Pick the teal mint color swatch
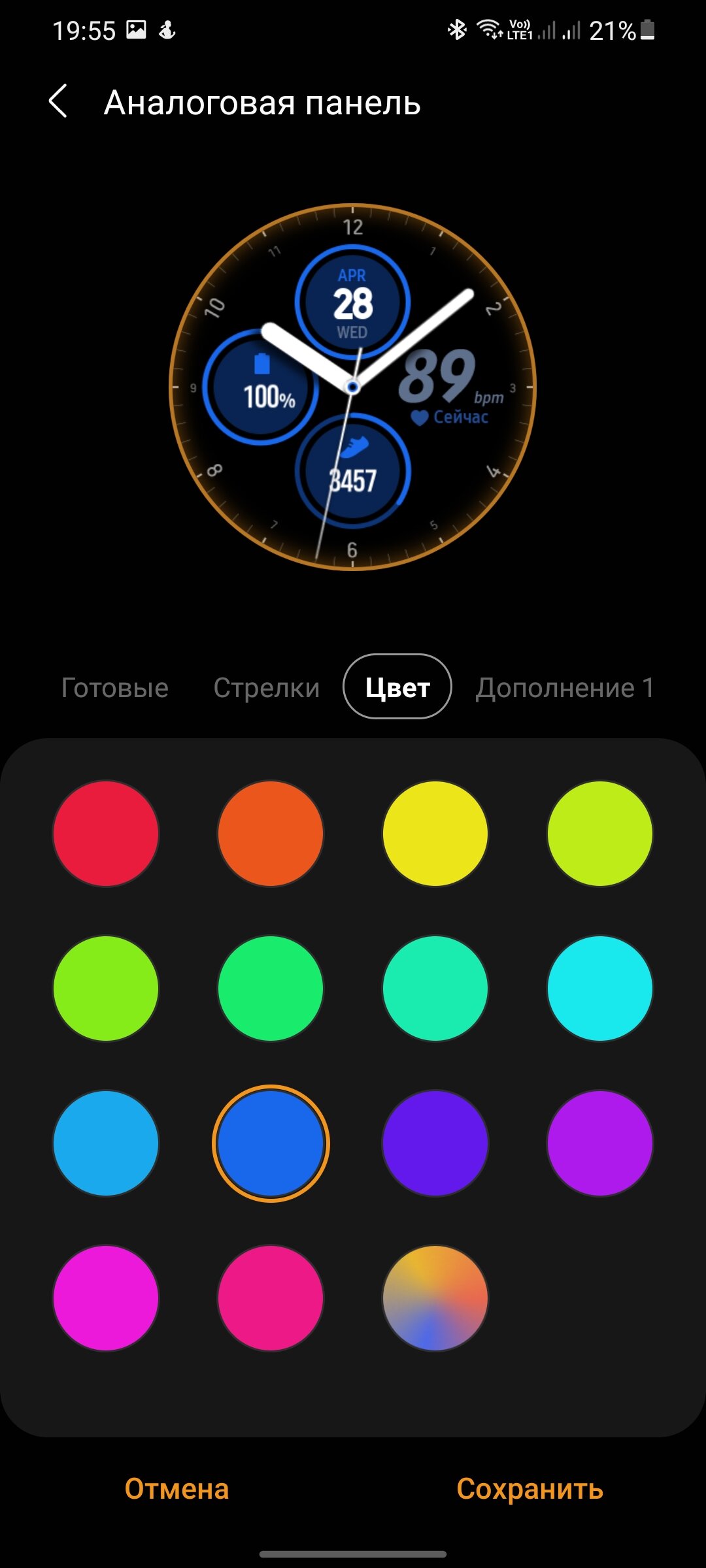706x1568 pixels. pos(435,988)
